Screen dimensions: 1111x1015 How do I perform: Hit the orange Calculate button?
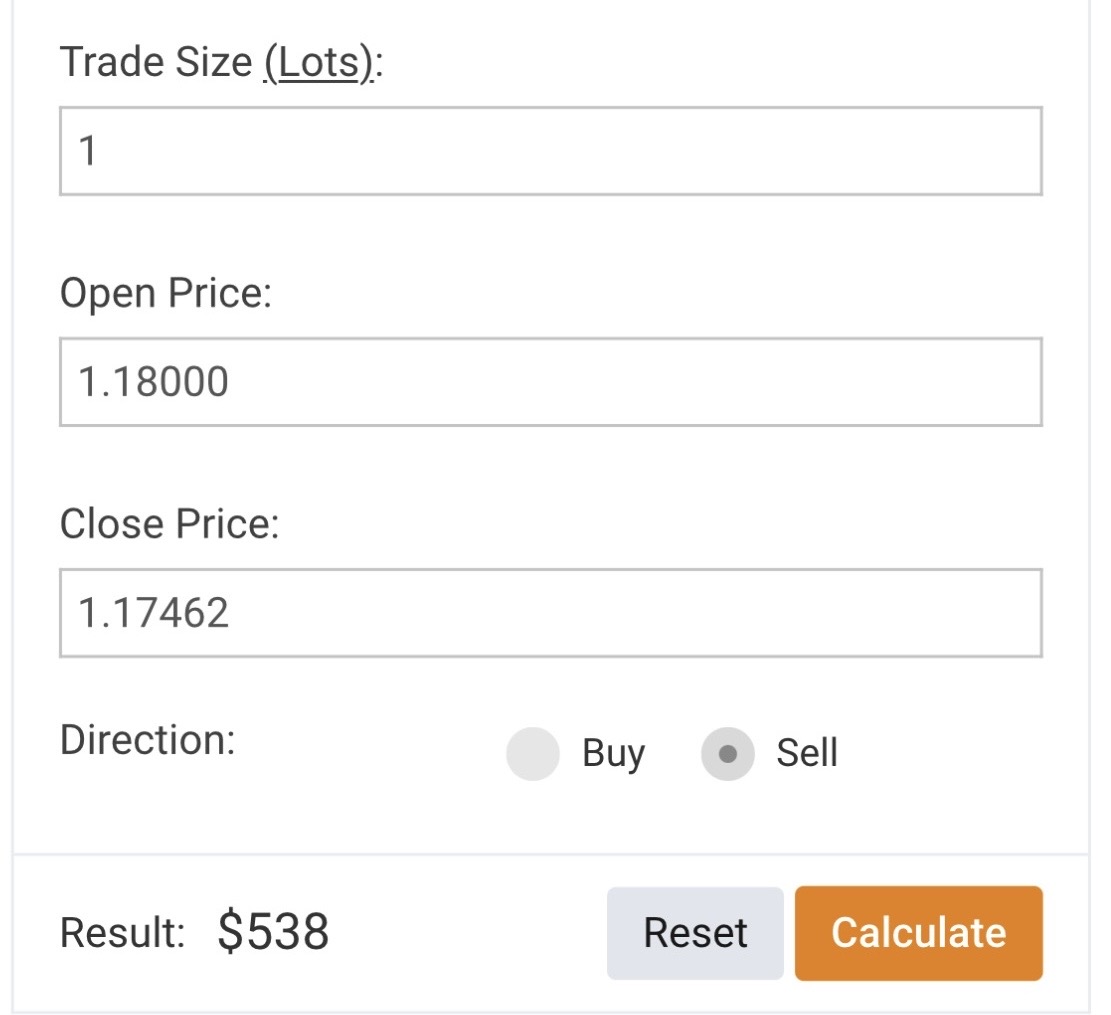918,933
